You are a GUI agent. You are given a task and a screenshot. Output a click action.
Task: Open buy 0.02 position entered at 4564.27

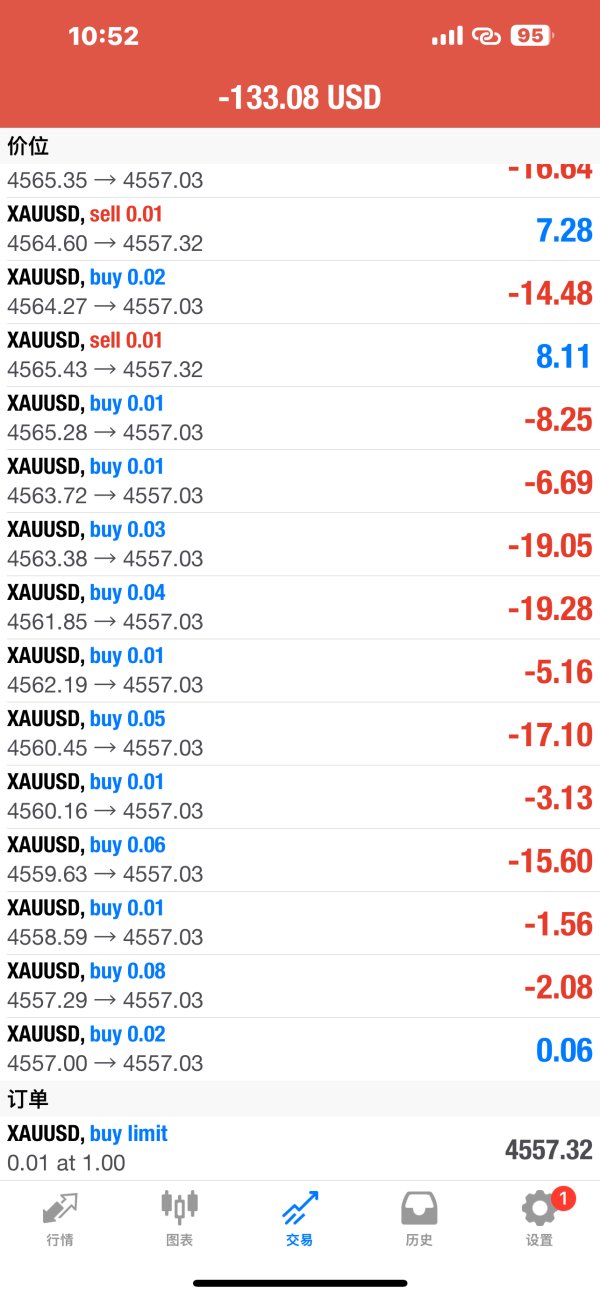click(x=300, y=292)
